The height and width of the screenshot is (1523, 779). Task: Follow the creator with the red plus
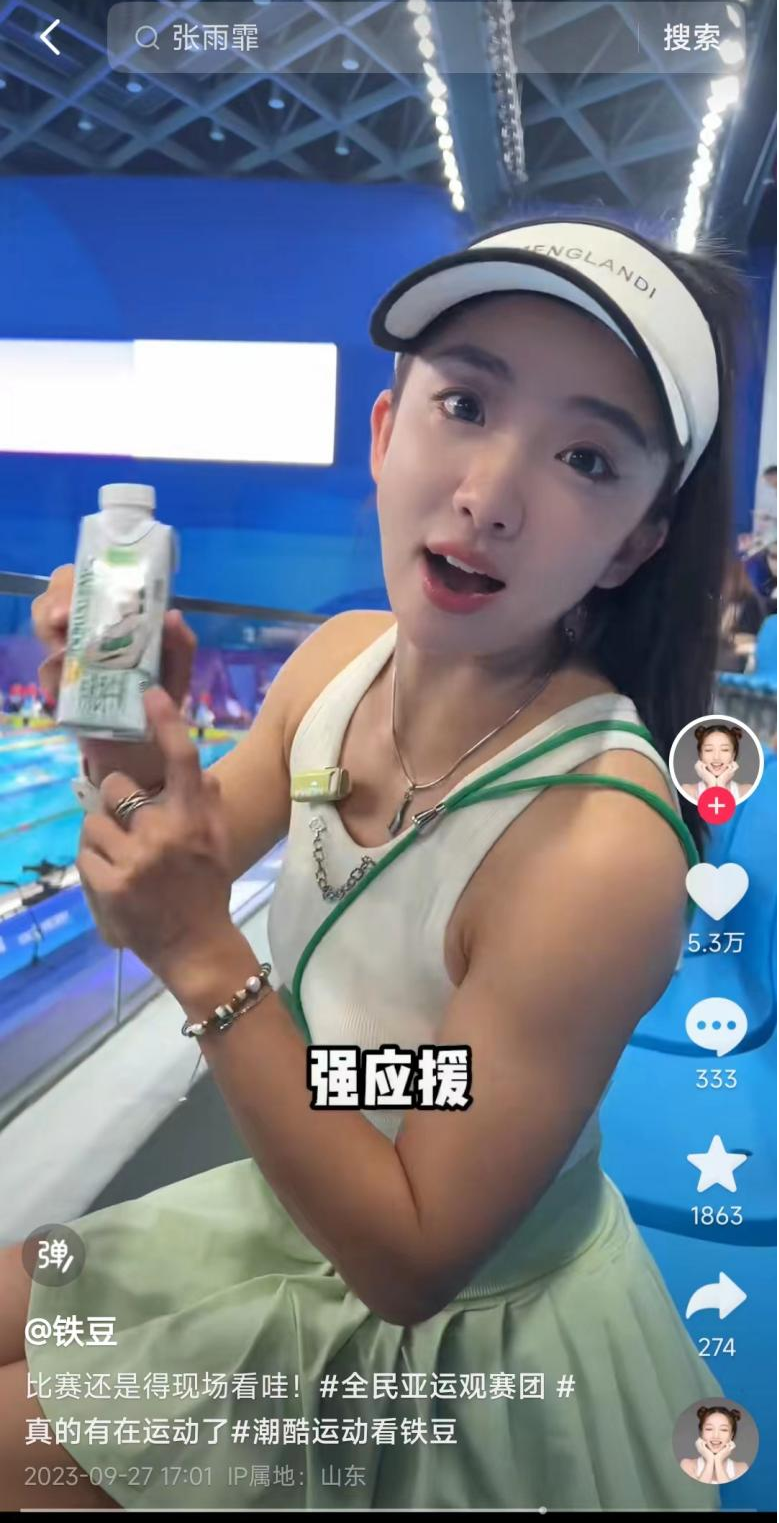[716, 805]
